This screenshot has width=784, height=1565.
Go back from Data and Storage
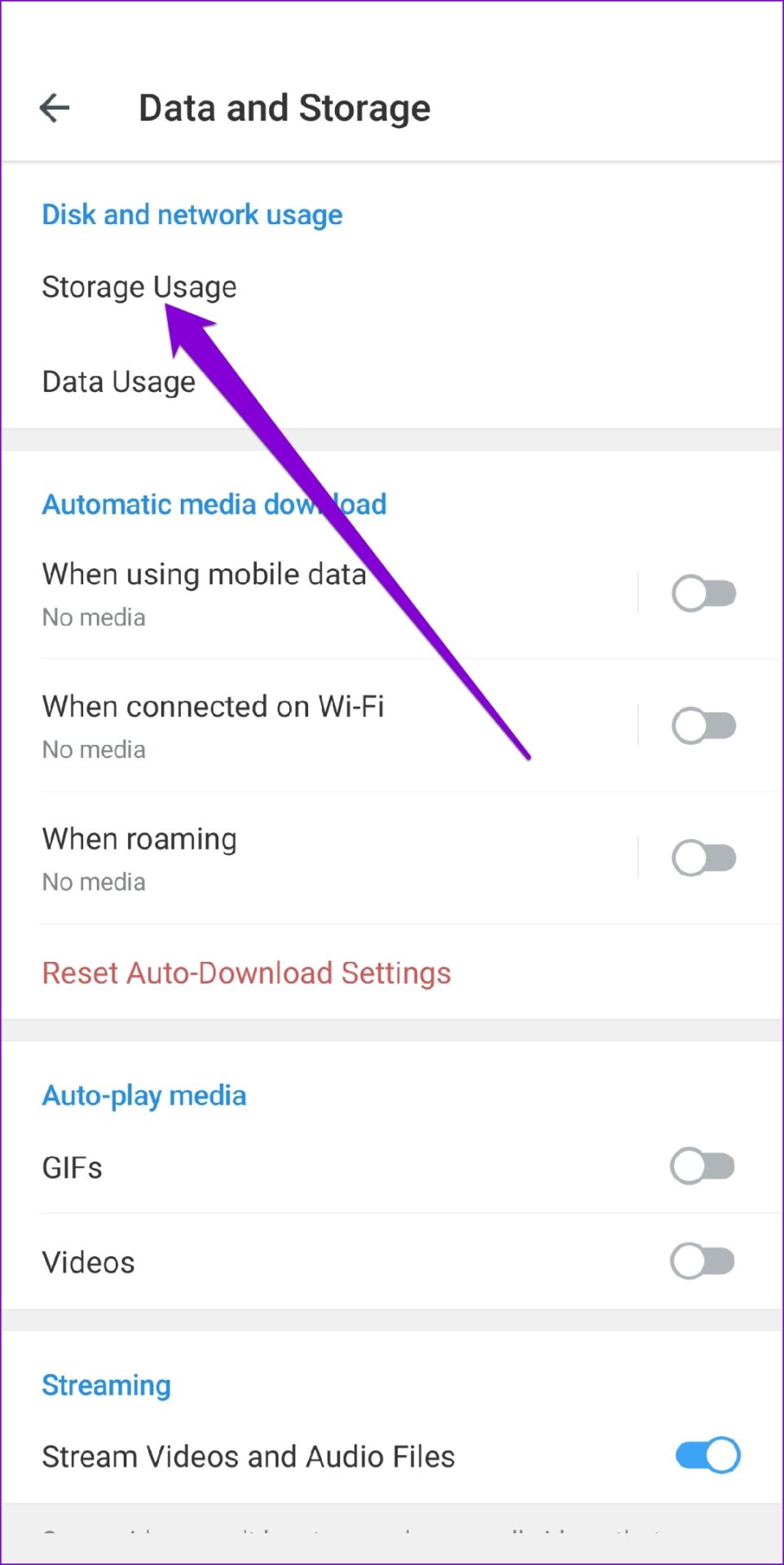(55, 108)
